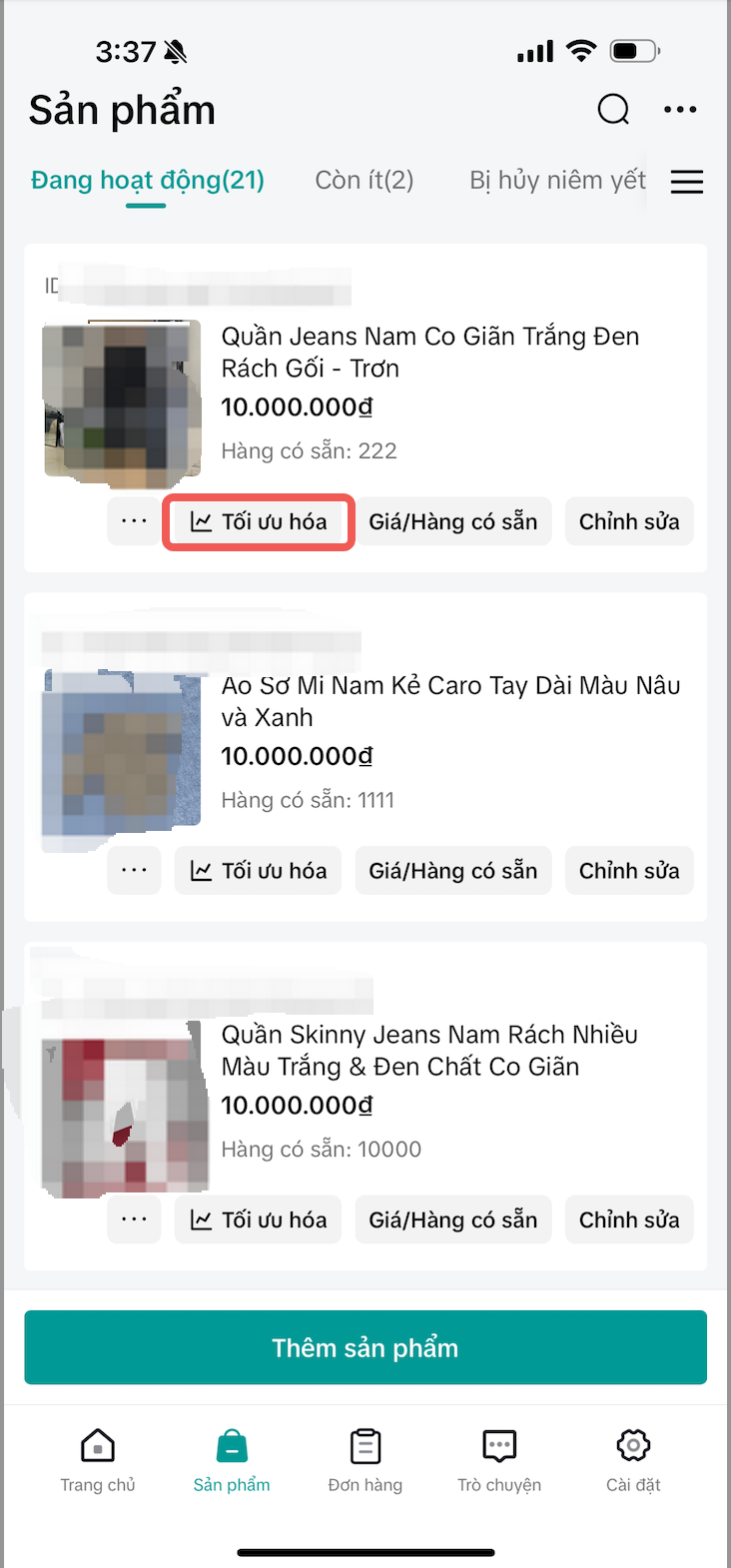Tap Tối ưu hóa for Áo Sơ Mi Nam
731x1568 pixels.
tap(259, 871)
